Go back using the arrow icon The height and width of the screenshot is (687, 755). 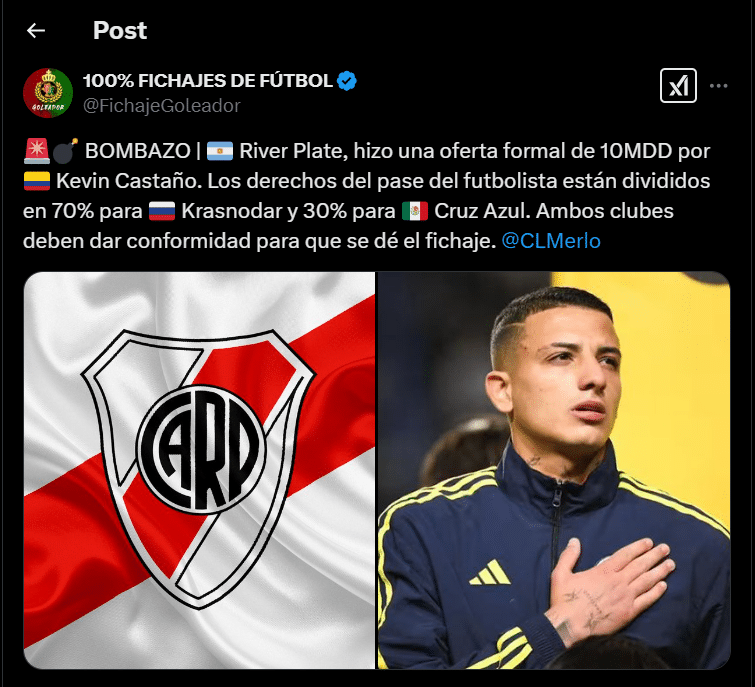(x=36, y=30)
